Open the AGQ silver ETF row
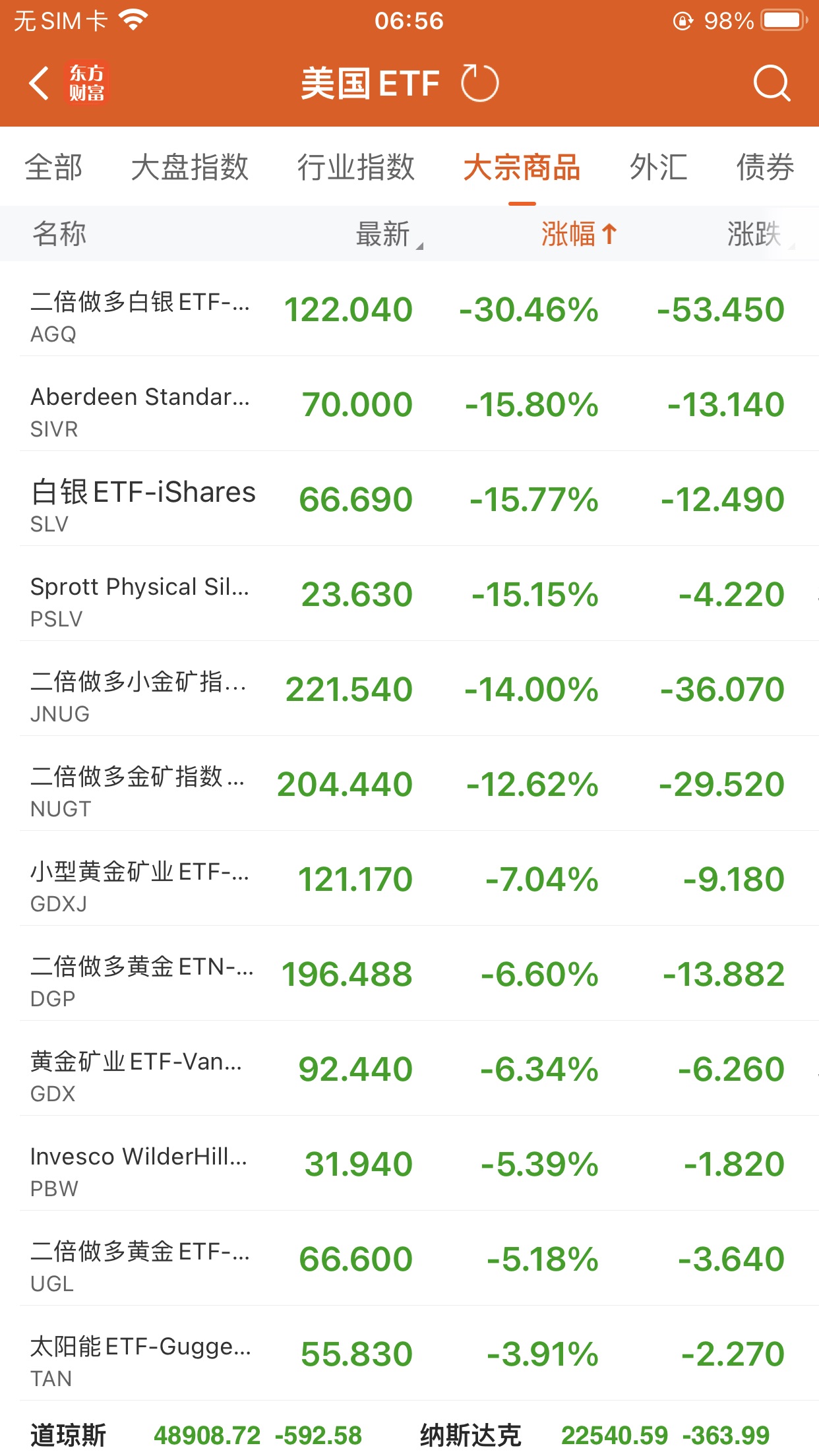Screen dimensions: 819x1456 click(409, 310)
